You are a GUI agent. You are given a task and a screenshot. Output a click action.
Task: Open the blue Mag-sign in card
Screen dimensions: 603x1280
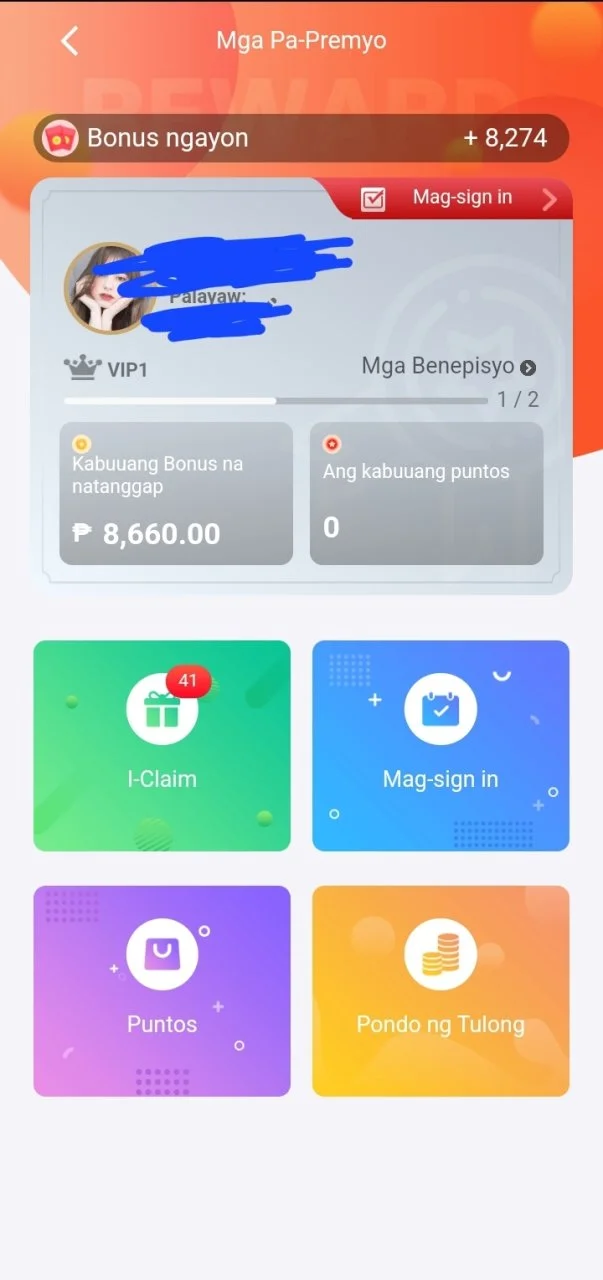pyautogui.click(x=441, y=746)
